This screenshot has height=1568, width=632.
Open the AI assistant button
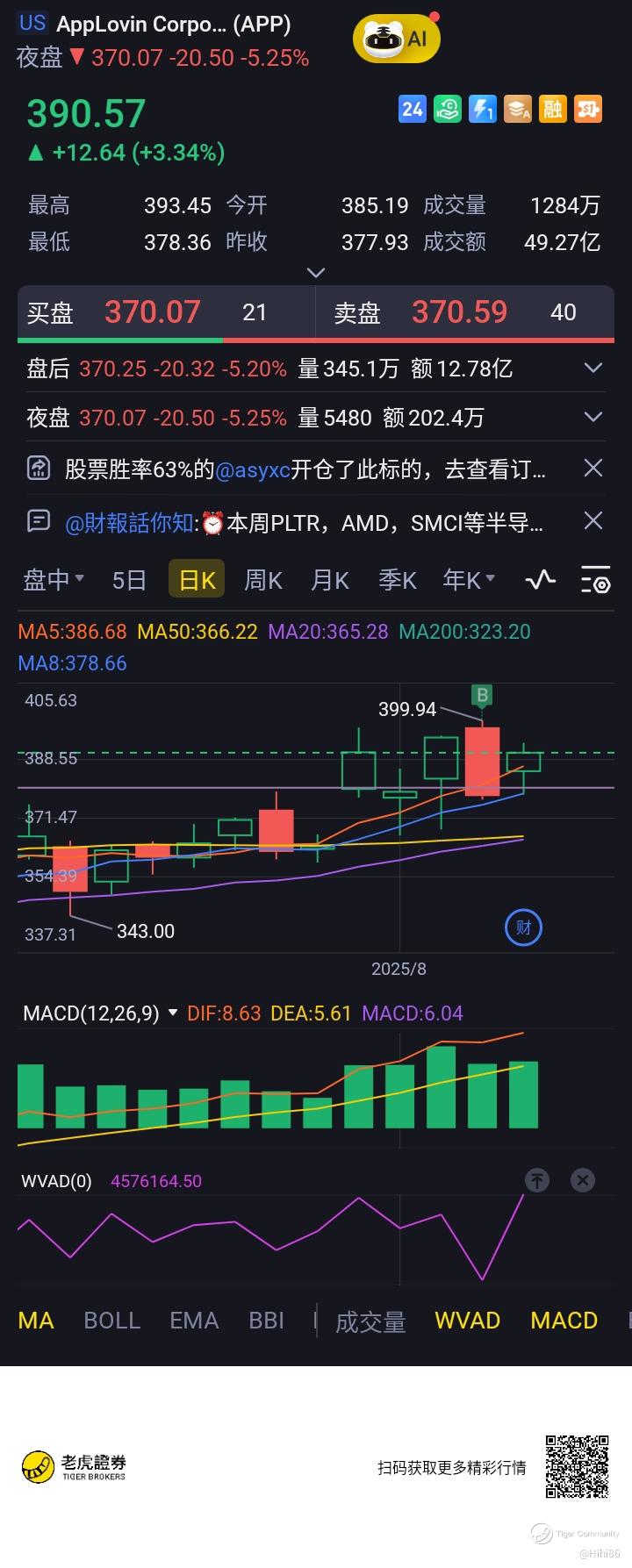tap(396, 39)
